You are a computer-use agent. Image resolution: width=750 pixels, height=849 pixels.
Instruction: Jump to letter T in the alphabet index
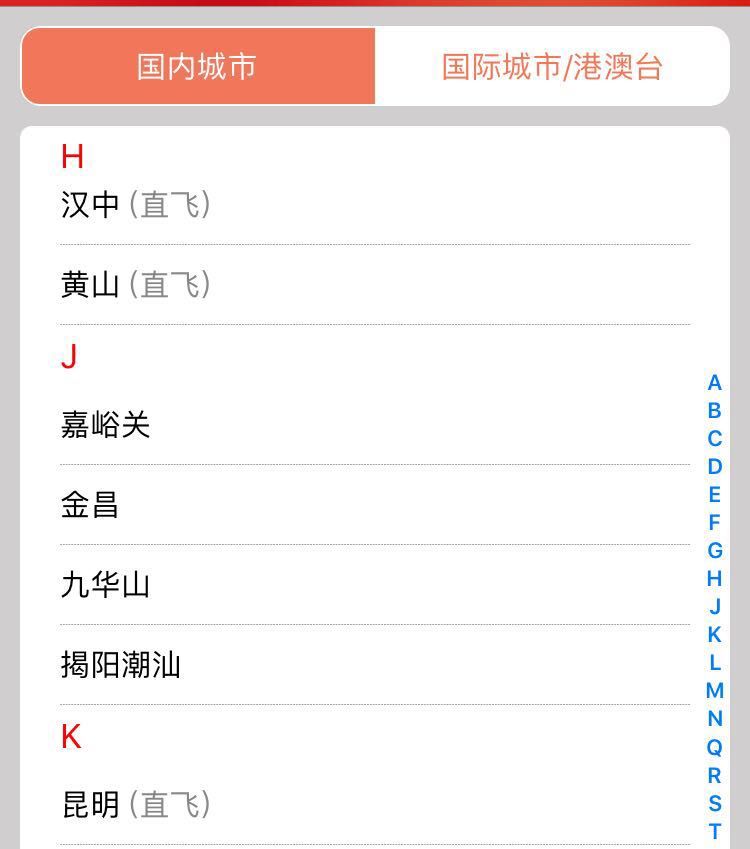(713, 827)
